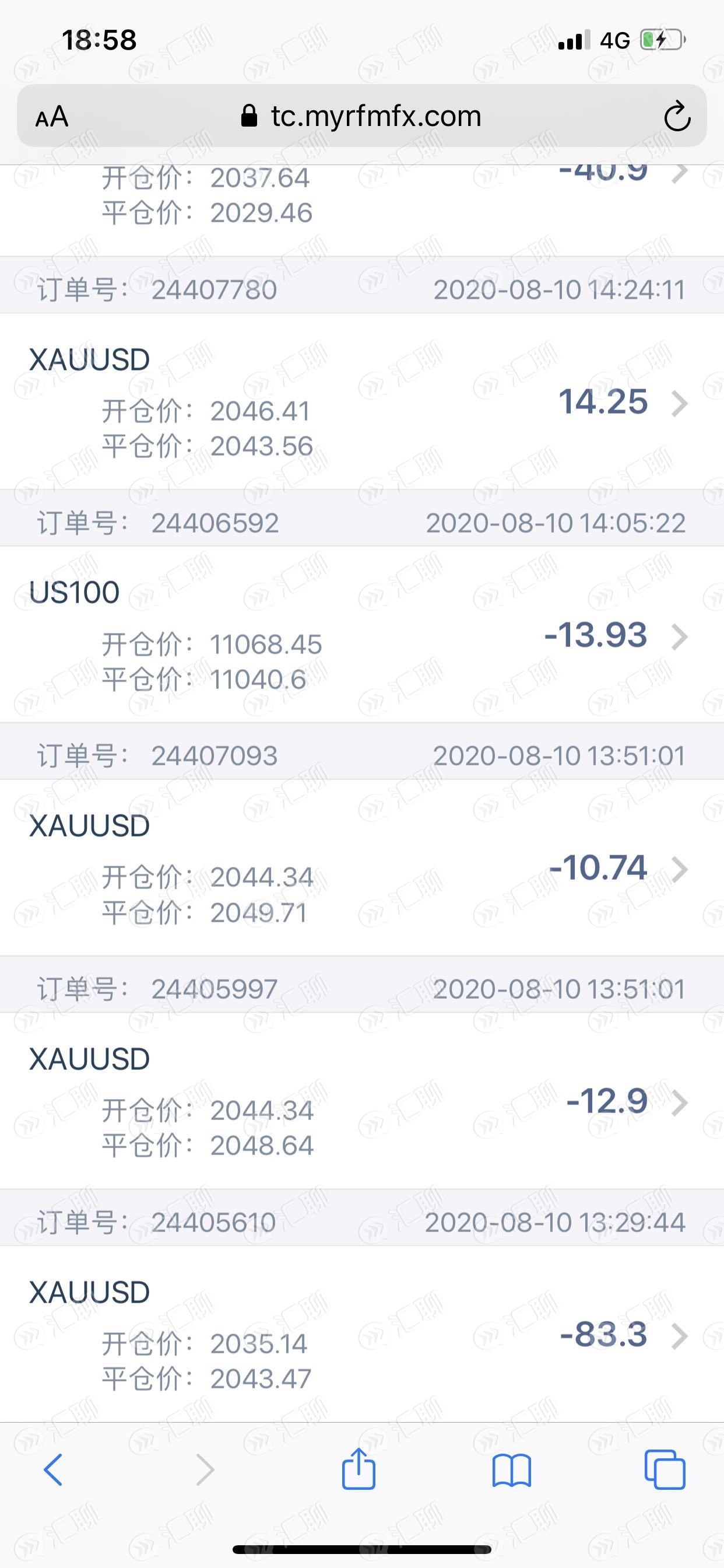Tap the tc.myrfmfx.com address bar
The height and width of the screenshot is (1568, 724).
(x=361, y=116)
